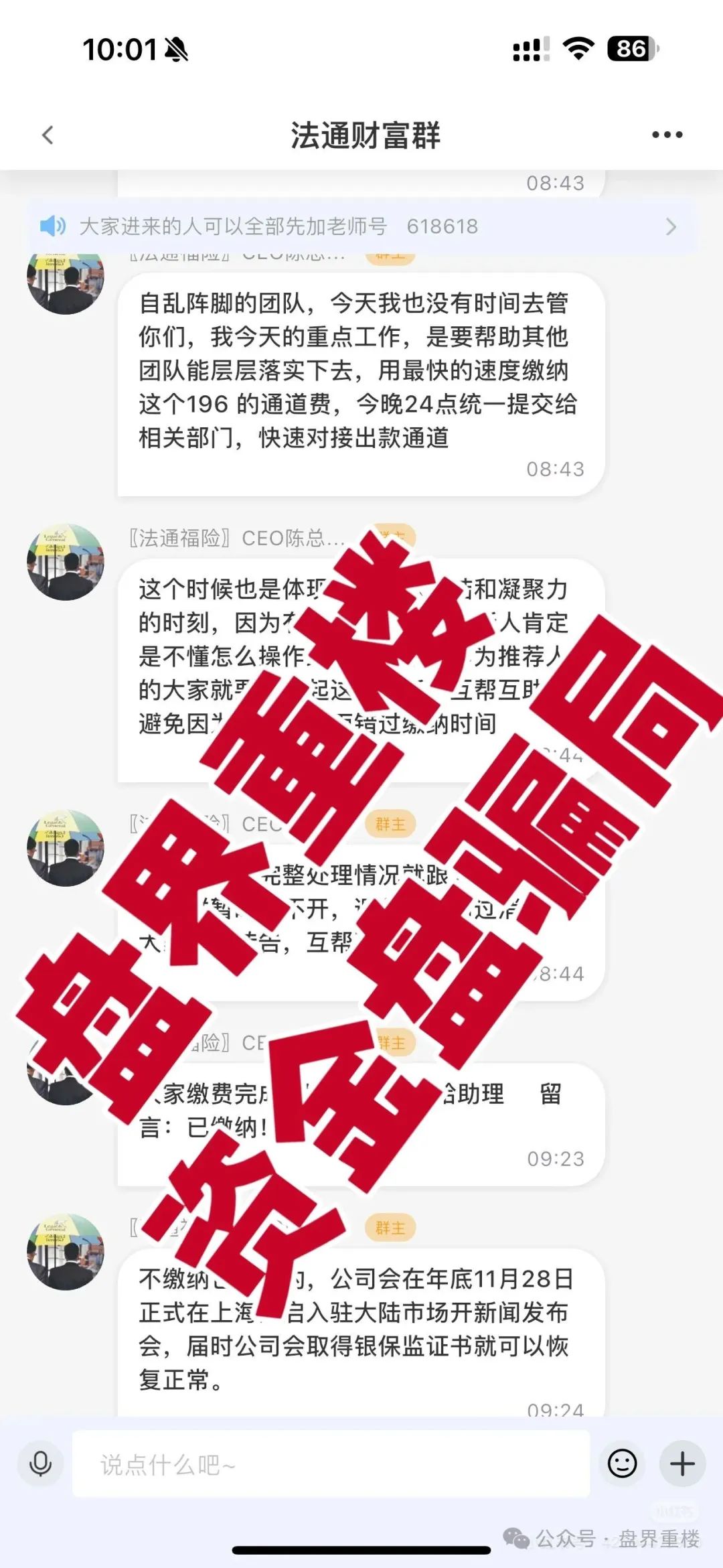
Task: Focus the 说点什么吧 message field
Action: point(331,1464)
